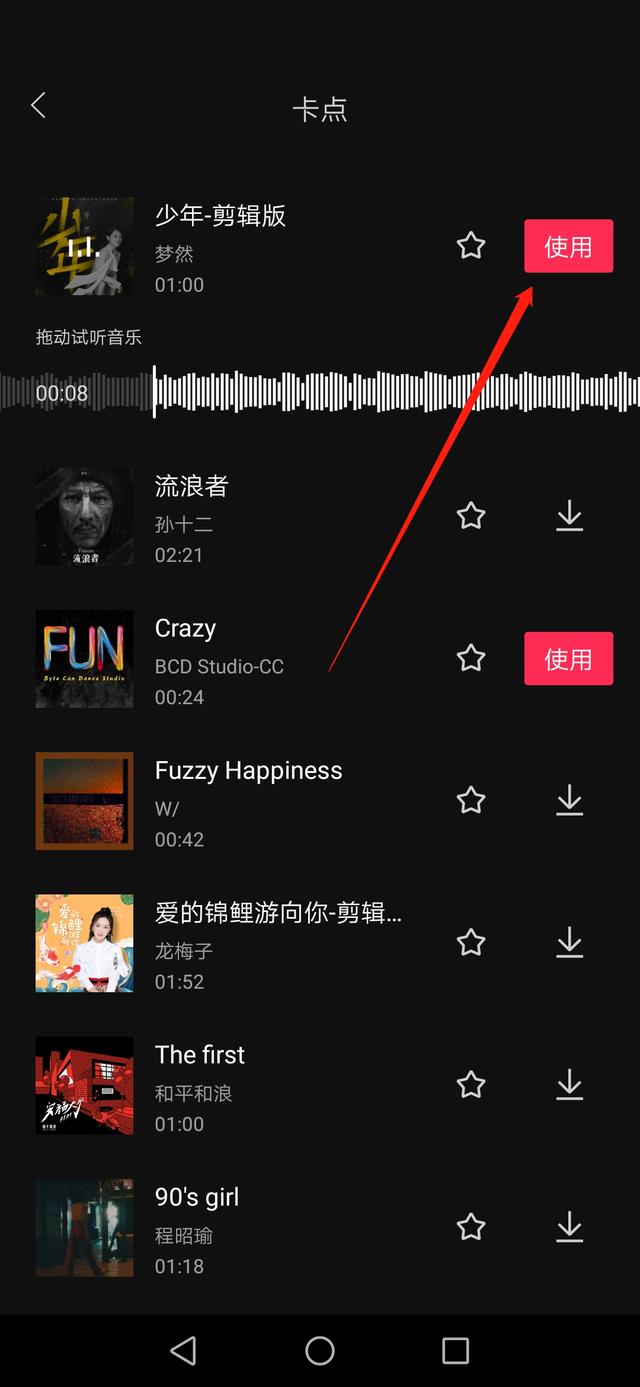Download Fuzzy Happiness
The height and width of the screenshot is (1387, 640).
click(569, 800)
